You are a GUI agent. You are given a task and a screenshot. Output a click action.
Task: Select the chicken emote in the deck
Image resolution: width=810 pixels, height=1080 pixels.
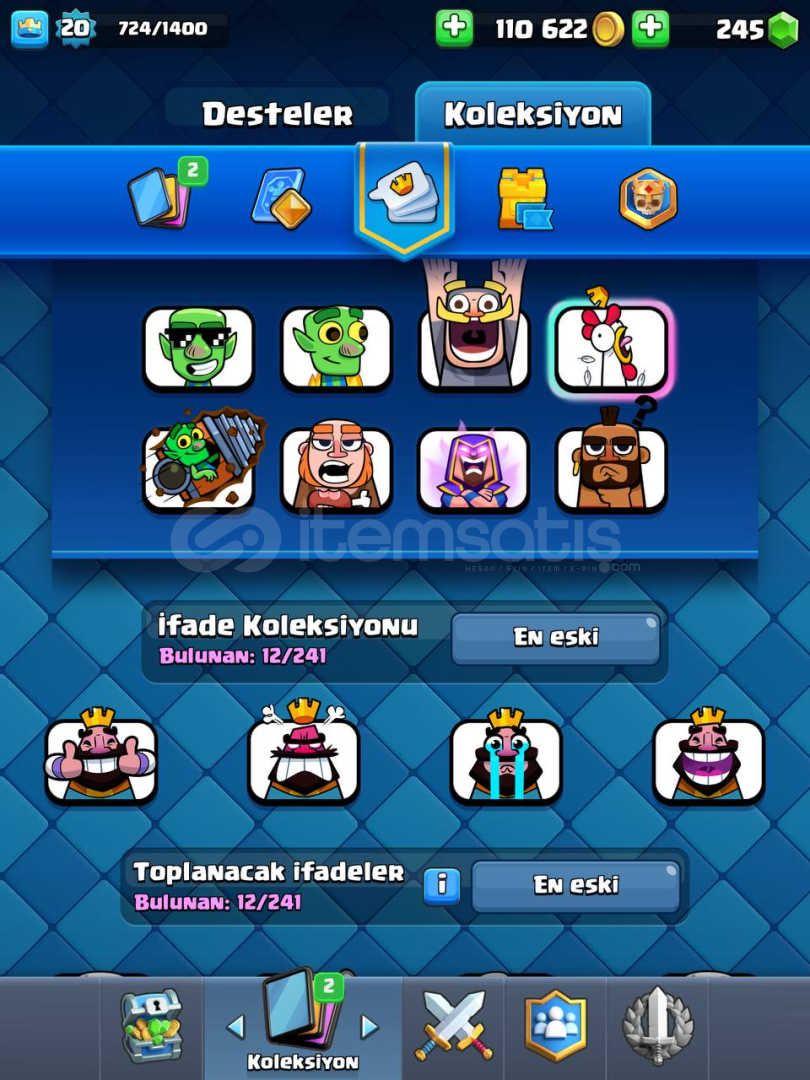click(610, 347)
